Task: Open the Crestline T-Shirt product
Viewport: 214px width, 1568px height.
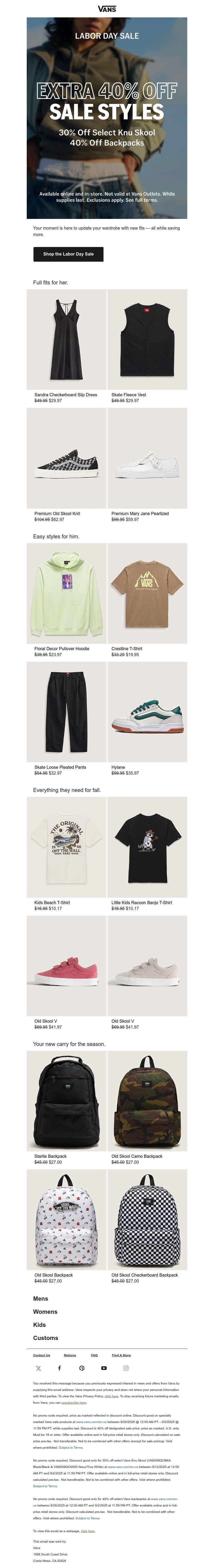Action: 147,593
